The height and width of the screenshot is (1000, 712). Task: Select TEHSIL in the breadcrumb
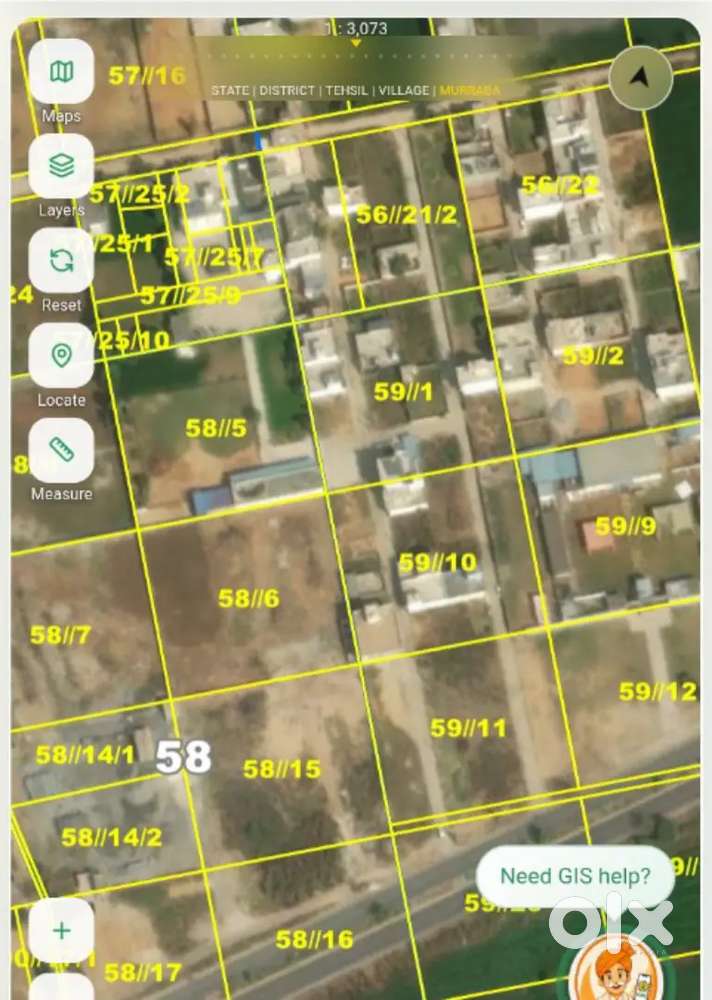[x=347, y=91]
